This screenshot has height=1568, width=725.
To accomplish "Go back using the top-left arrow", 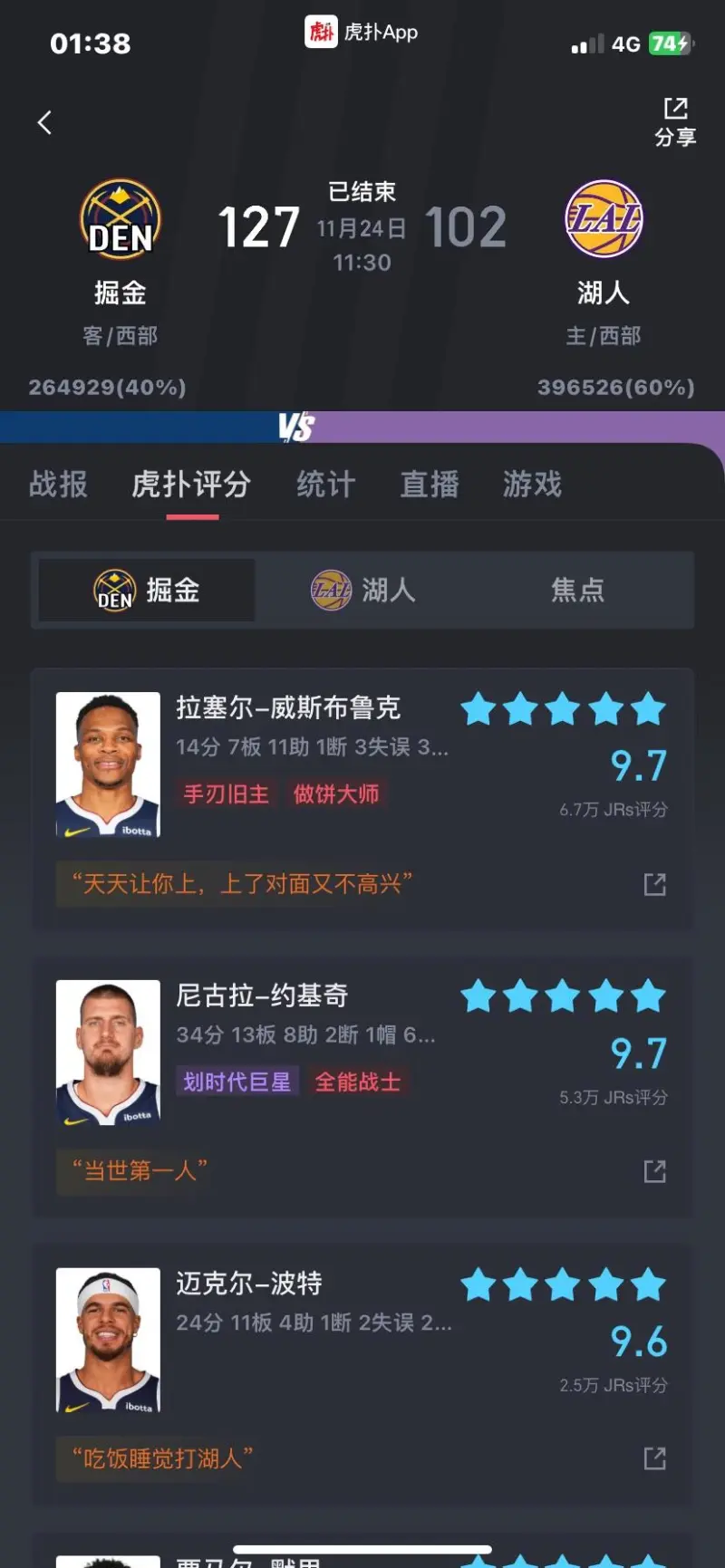I will [44, 122].
